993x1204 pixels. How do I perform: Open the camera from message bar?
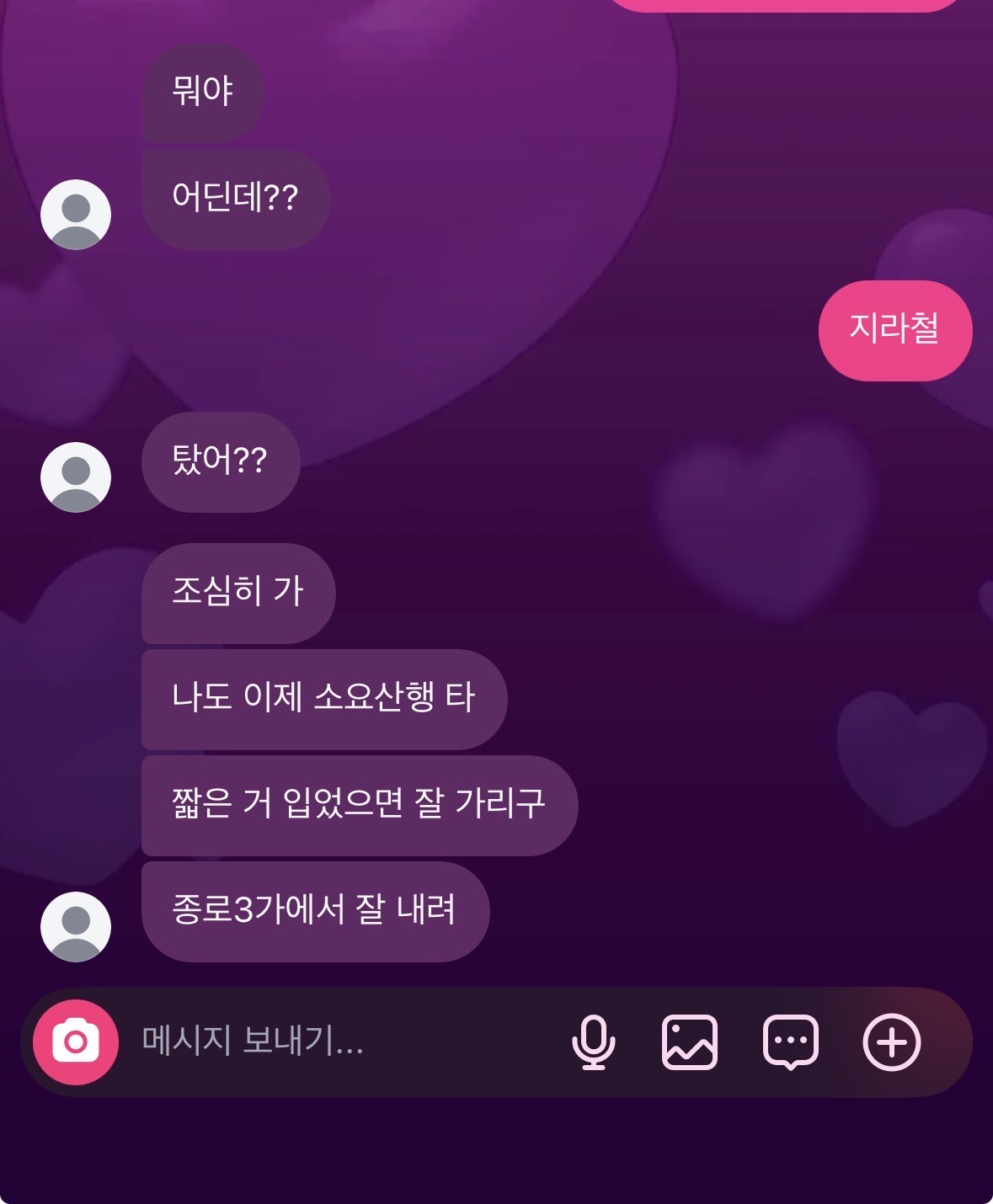pos(76,1042)
